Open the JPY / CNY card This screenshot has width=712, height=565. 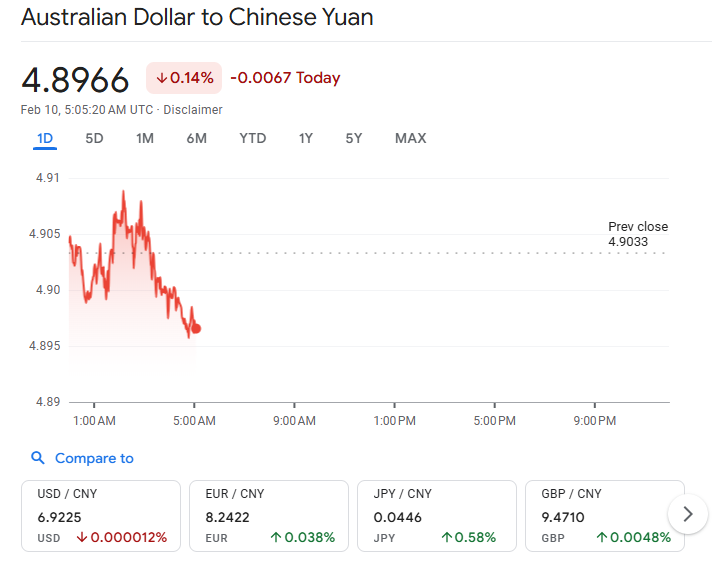point(436,515)
